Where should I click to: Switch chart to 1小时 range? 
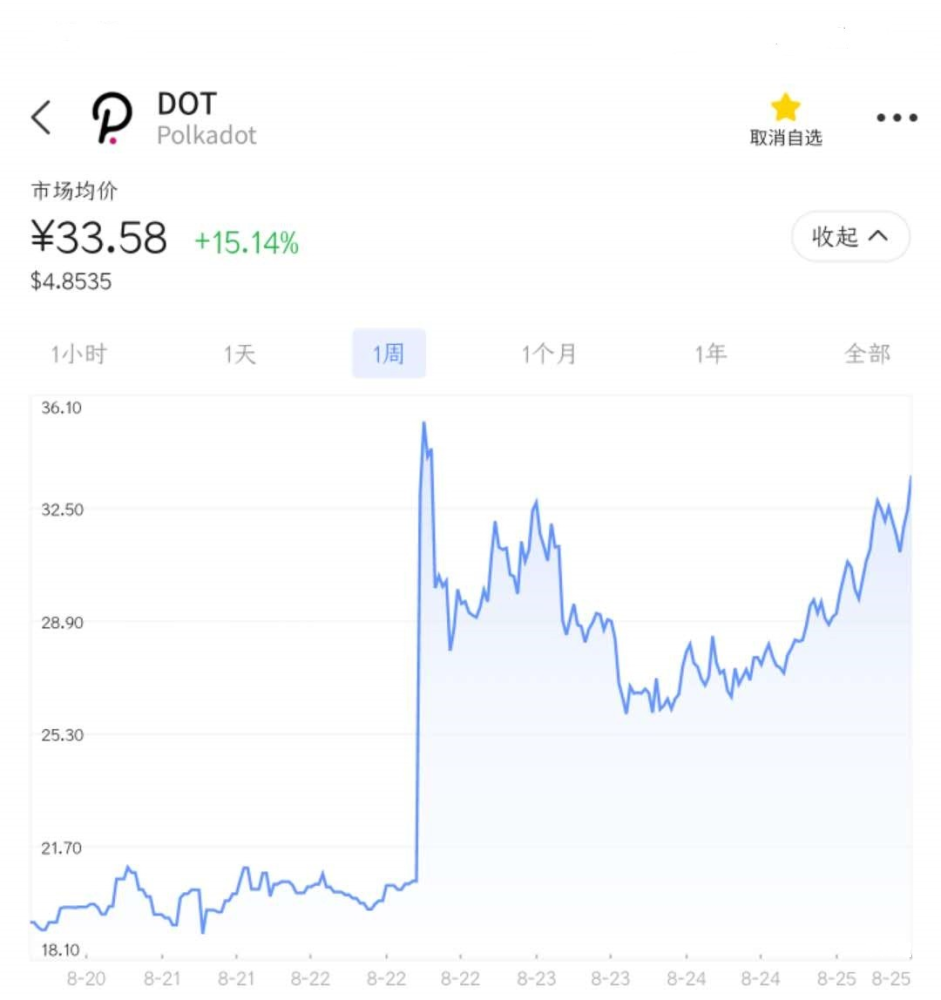pos(79,354)
